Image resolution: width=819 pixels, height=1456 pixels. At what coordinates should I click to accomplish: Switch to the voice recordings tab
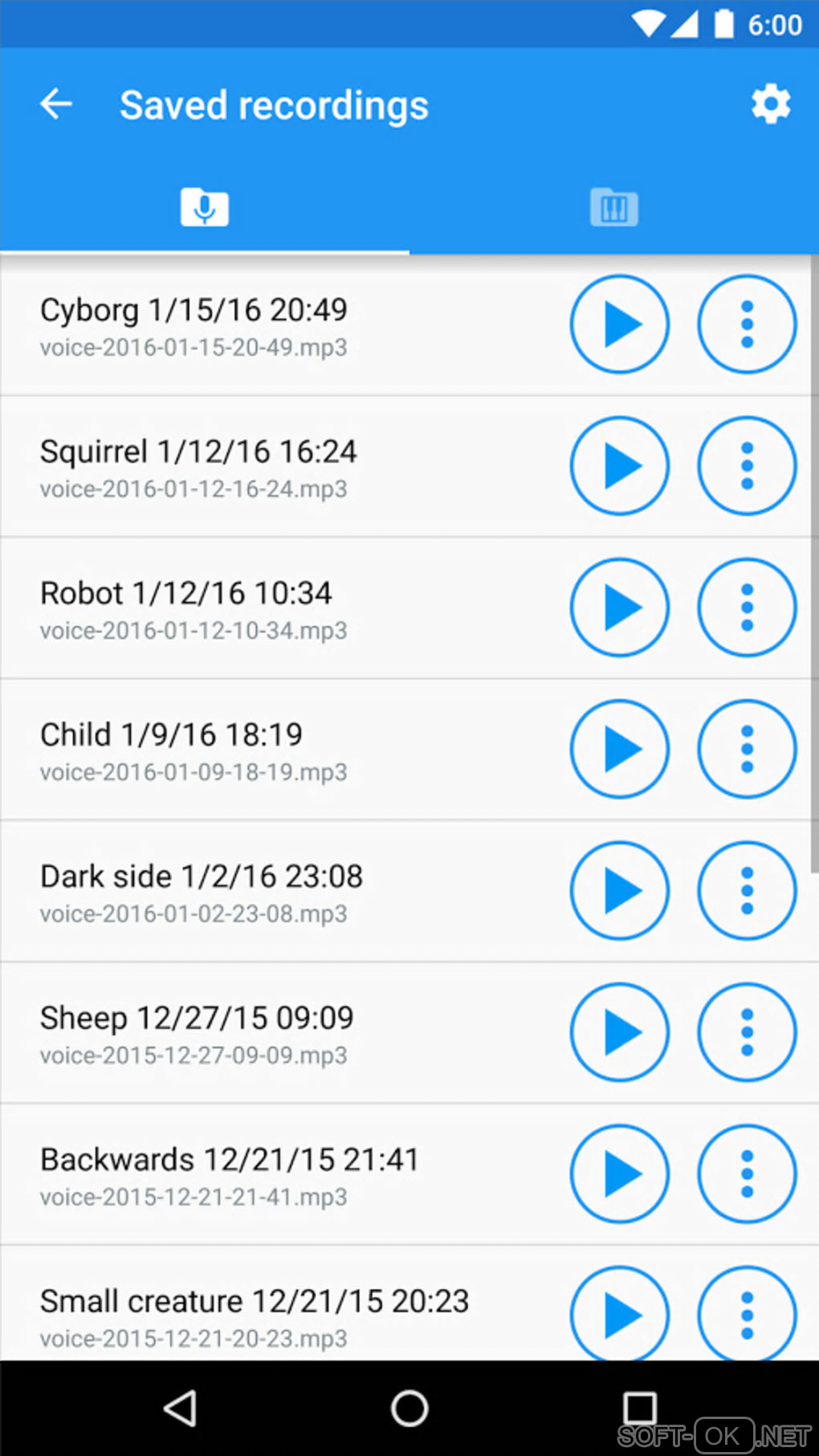[x=205, y=208]
